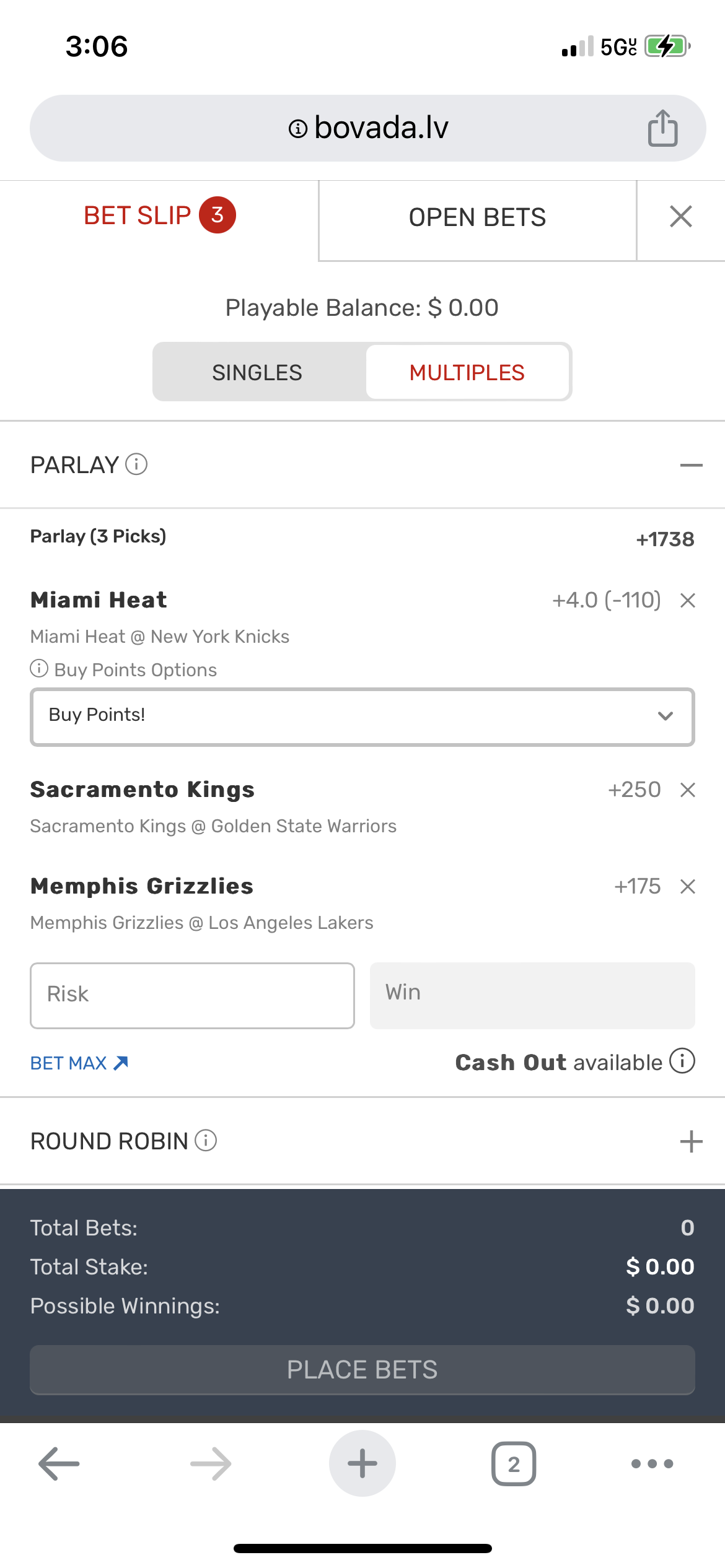Close the bet slip panel

680,217
